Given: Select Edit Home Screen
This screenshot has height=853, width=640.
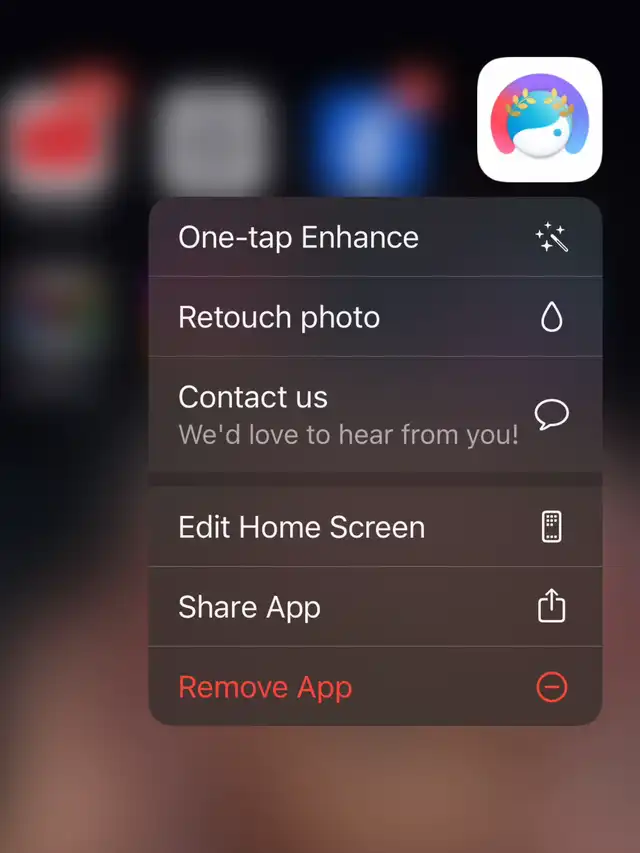Looking at the screenshot, I should (375, 527).
